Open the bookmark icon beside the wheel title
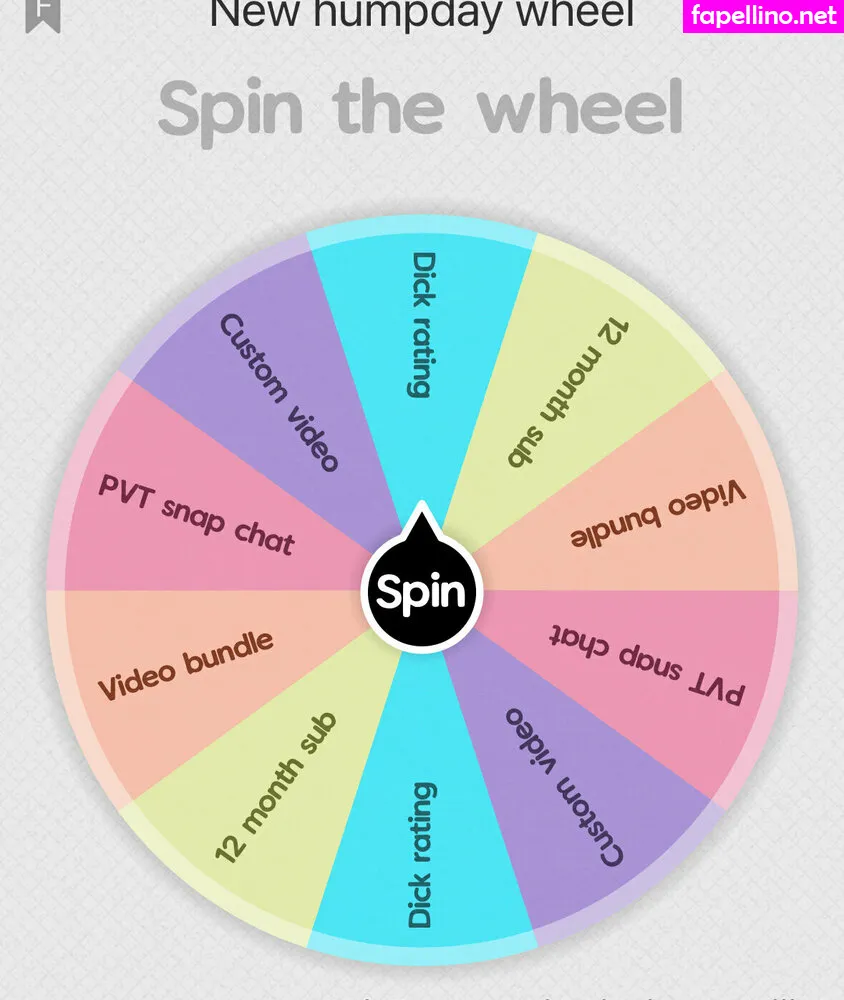The width and height of the screenshot is (844, 1000). [x=43, y=12]
